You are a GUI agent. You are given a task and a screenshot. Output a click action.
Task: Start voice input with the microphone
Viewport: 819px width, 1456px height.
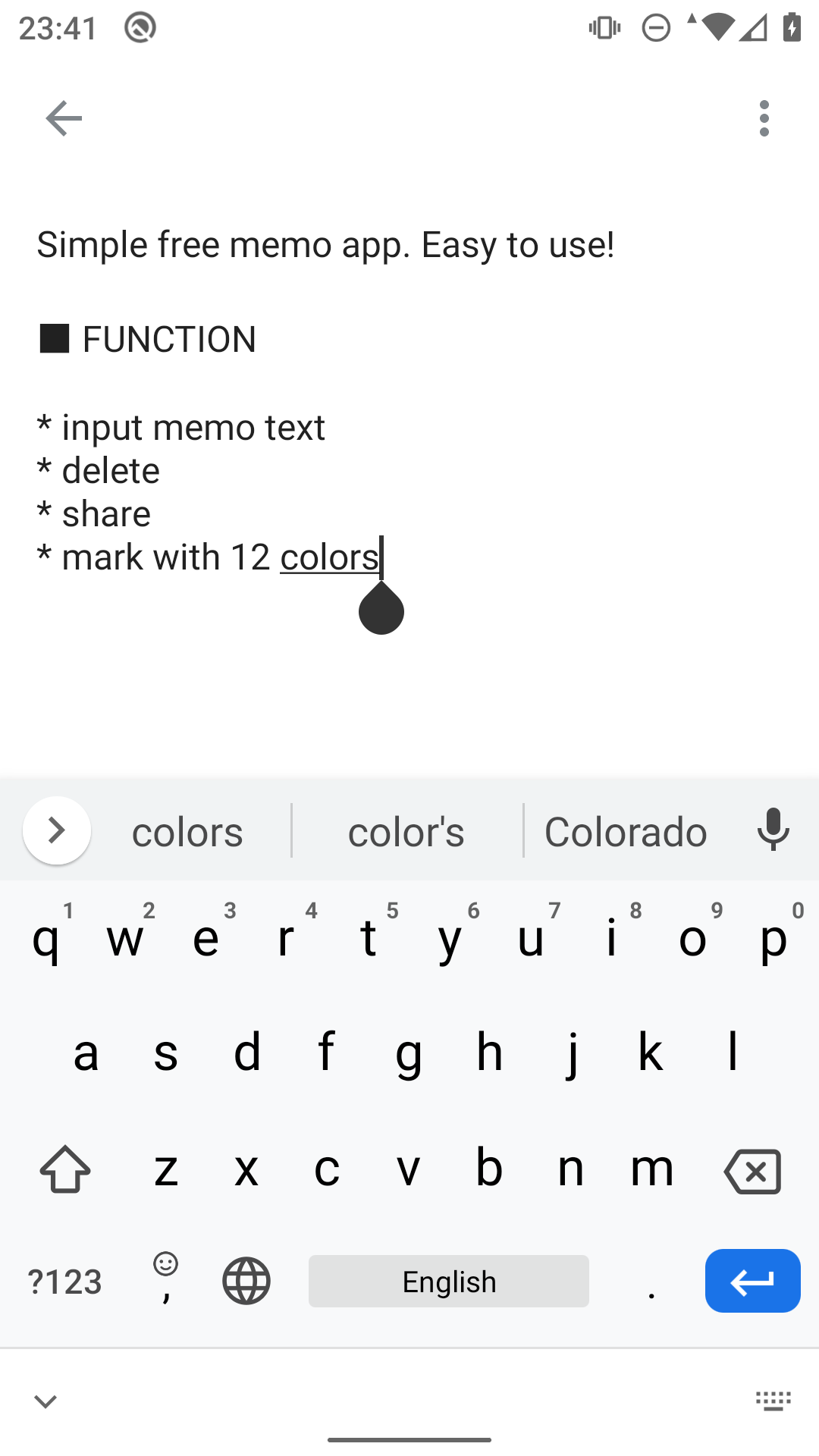coord(773,830)
